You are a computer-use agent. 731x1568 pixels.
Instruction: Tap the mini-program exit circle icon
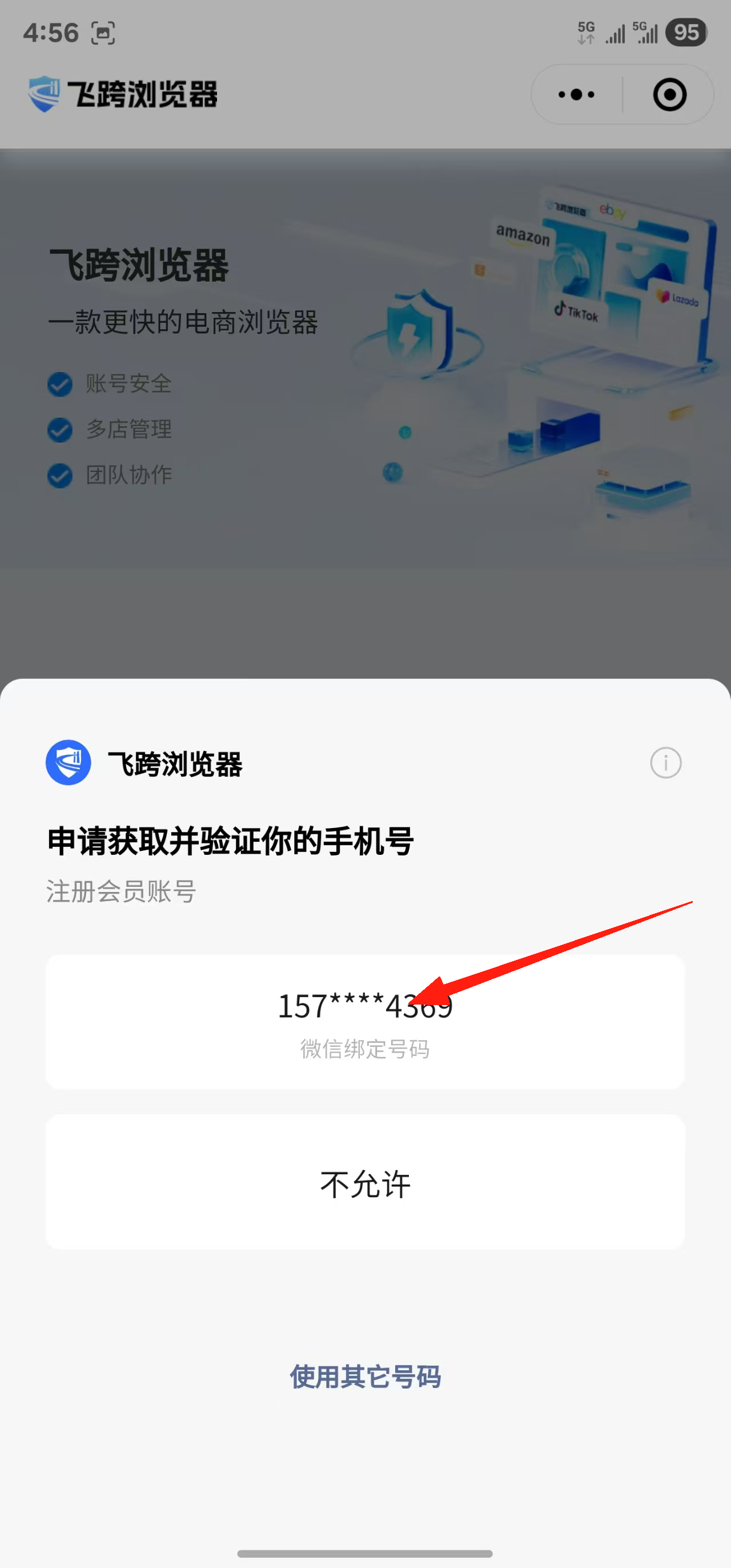click(669, 95)
